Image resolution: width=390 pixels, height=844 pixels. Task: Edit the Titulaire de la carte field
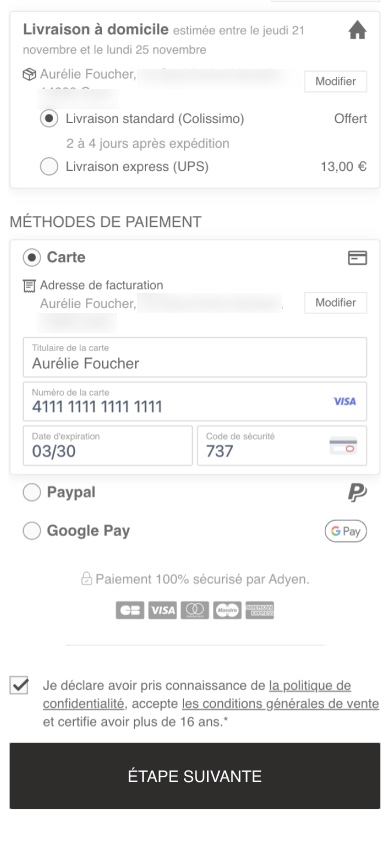point(195,357)
